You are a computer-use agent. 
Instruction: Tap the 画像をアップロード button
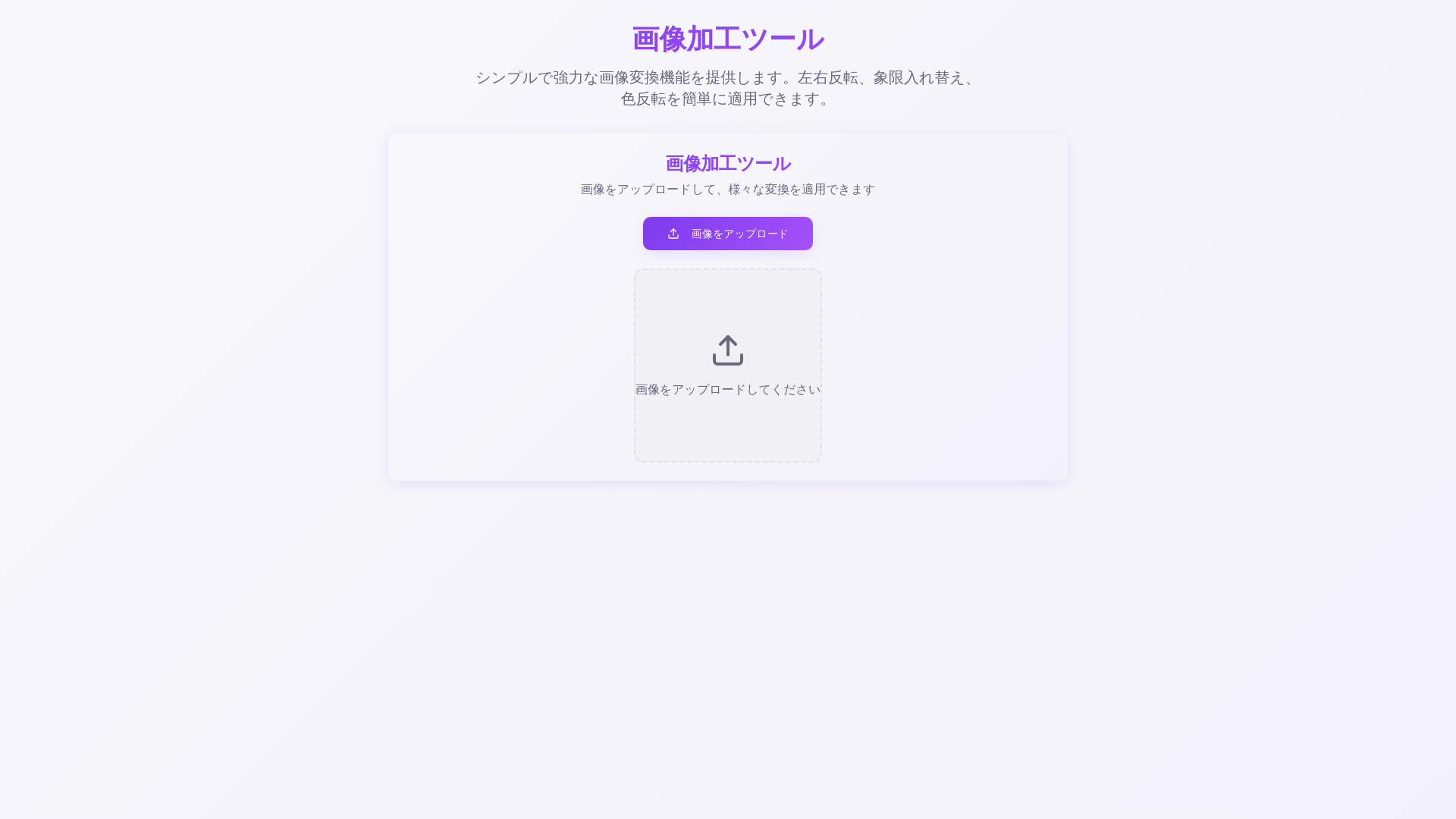click(727, 234)
